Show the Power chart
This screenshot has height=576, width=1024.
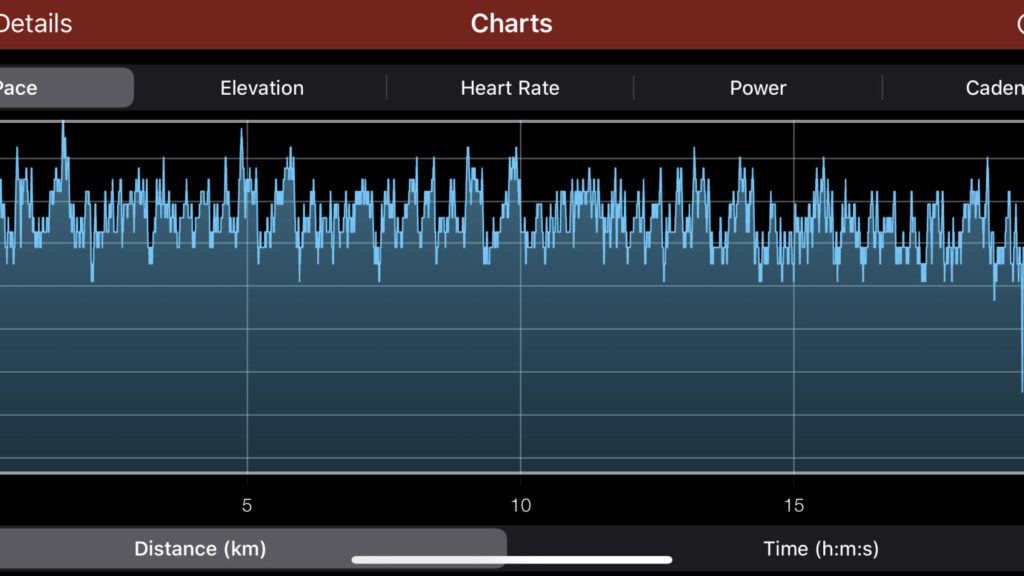(757, 88)
